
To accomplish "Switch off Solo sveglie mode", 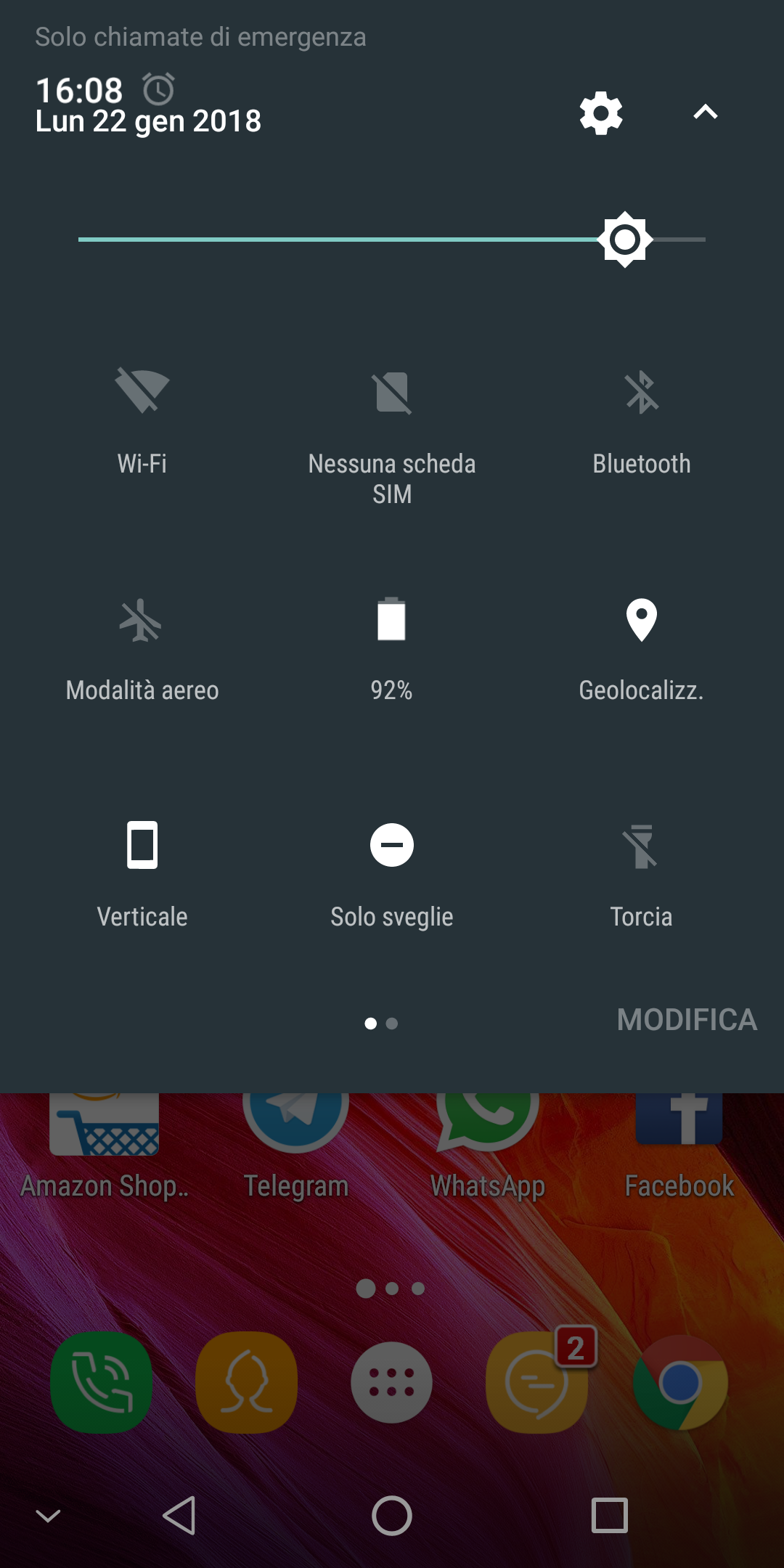I will (392, 846).
